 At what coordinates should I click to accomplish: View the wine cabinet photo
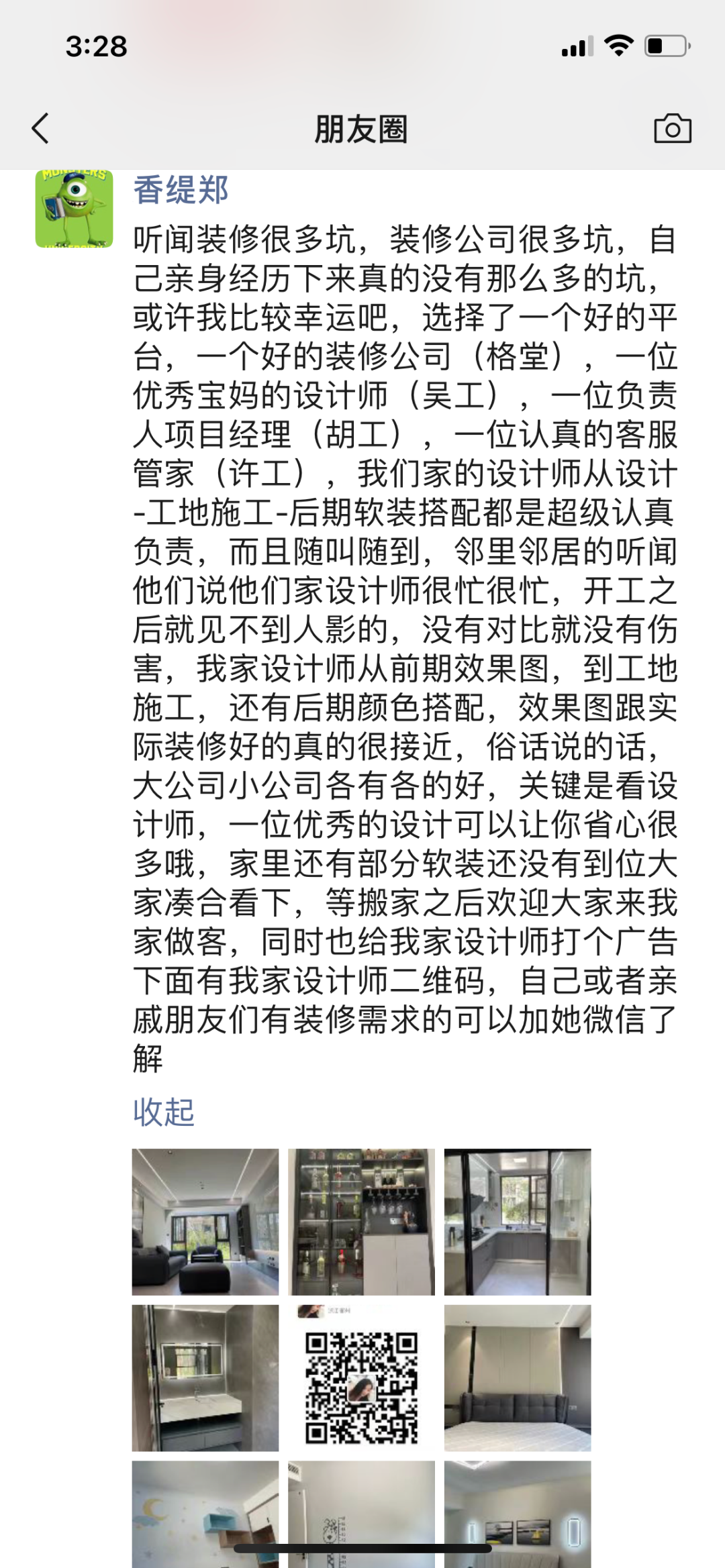click(361, 1221)
